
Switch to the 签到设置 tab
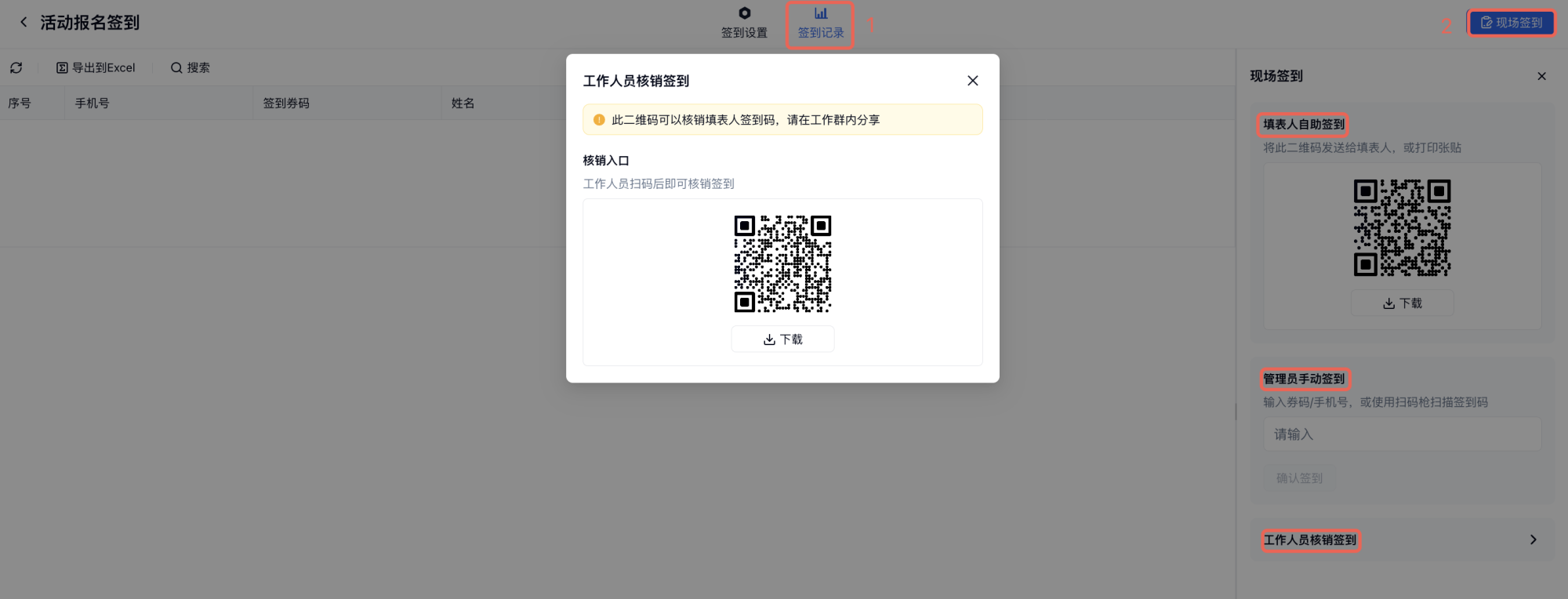pyautogui.click(x=744, y=23)
